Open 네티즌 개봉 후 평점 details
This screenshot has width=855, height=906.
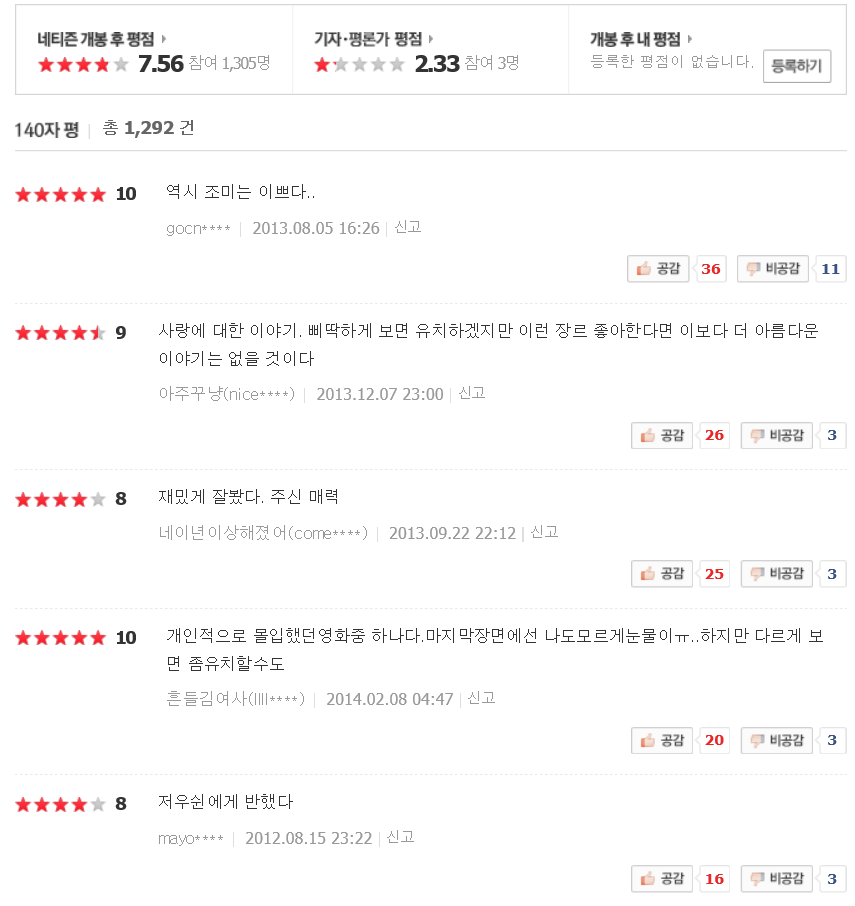click(101, 39)
